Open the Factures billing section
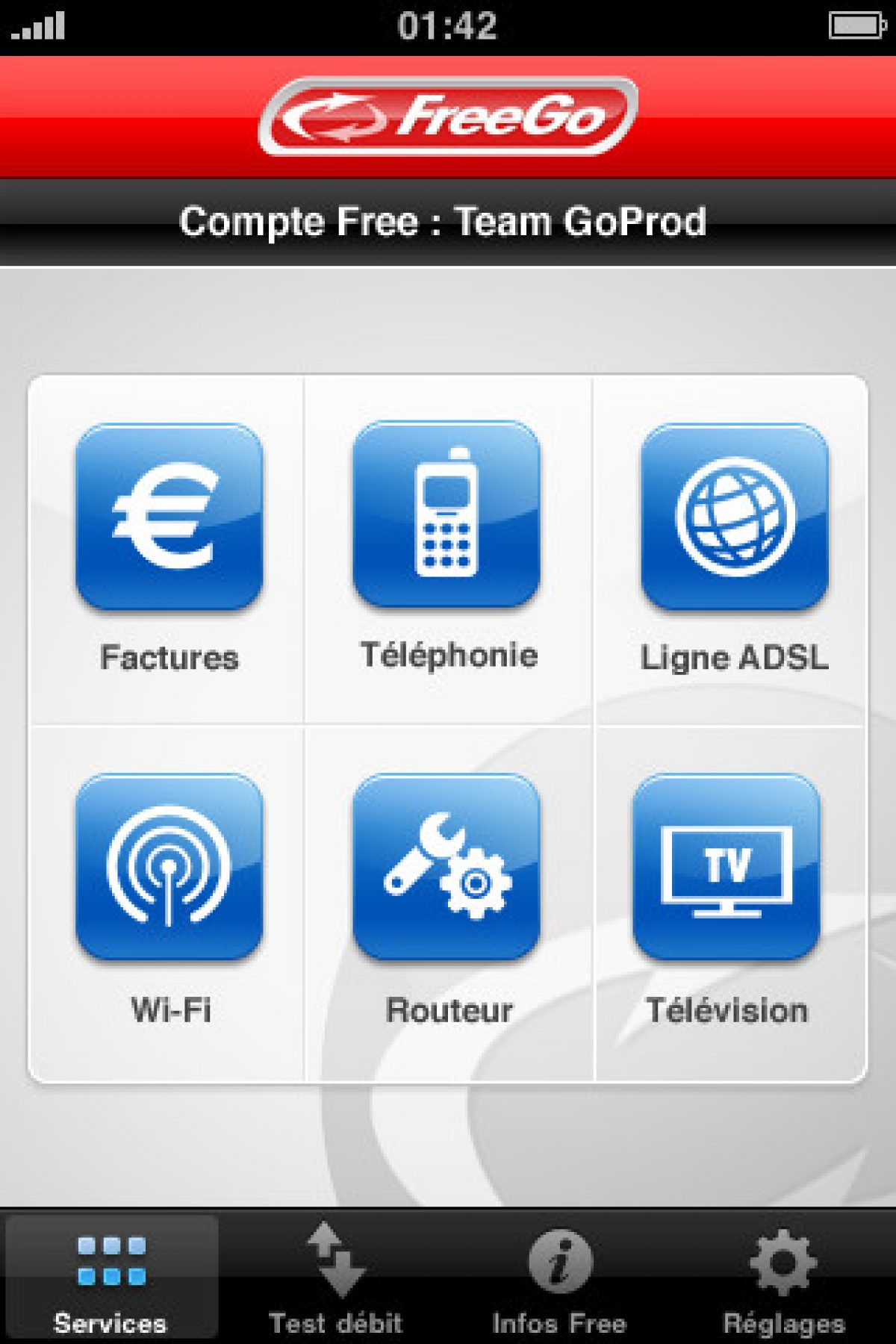The height and width of the screenshot is (1344, 896). tap(169, 517)
